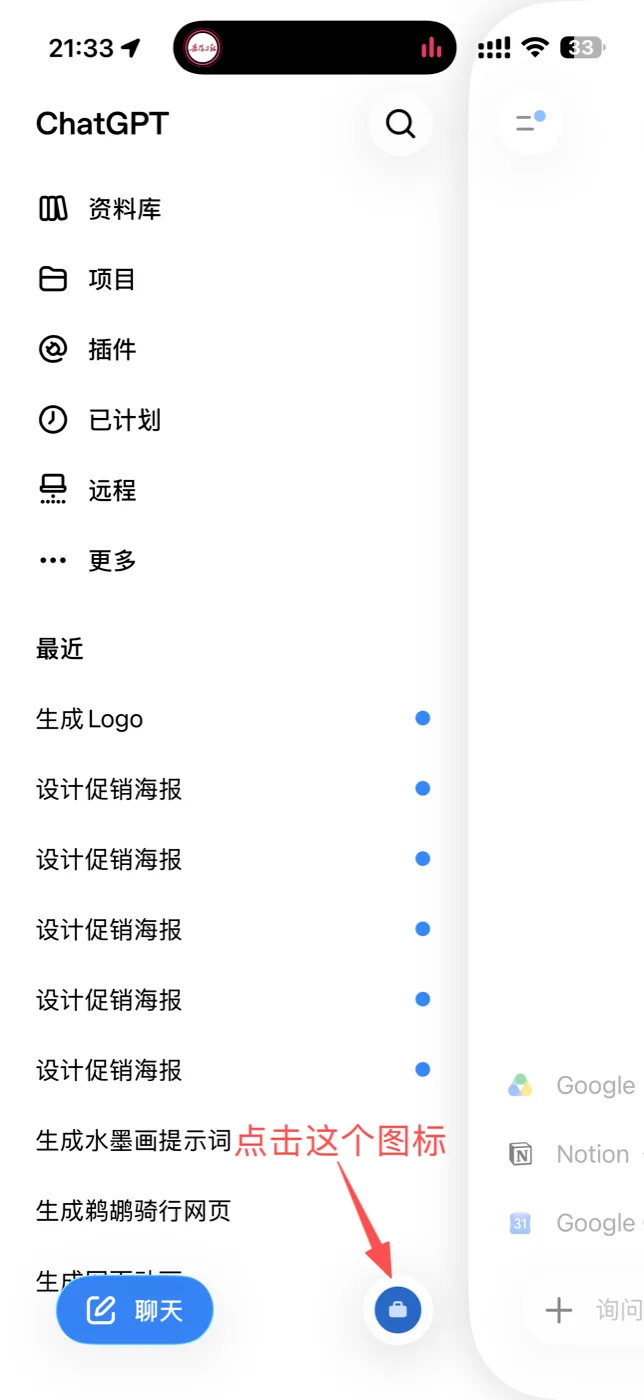Tap the plus attachment button
Screen dimensions: 644x1400
[558, 1309]
